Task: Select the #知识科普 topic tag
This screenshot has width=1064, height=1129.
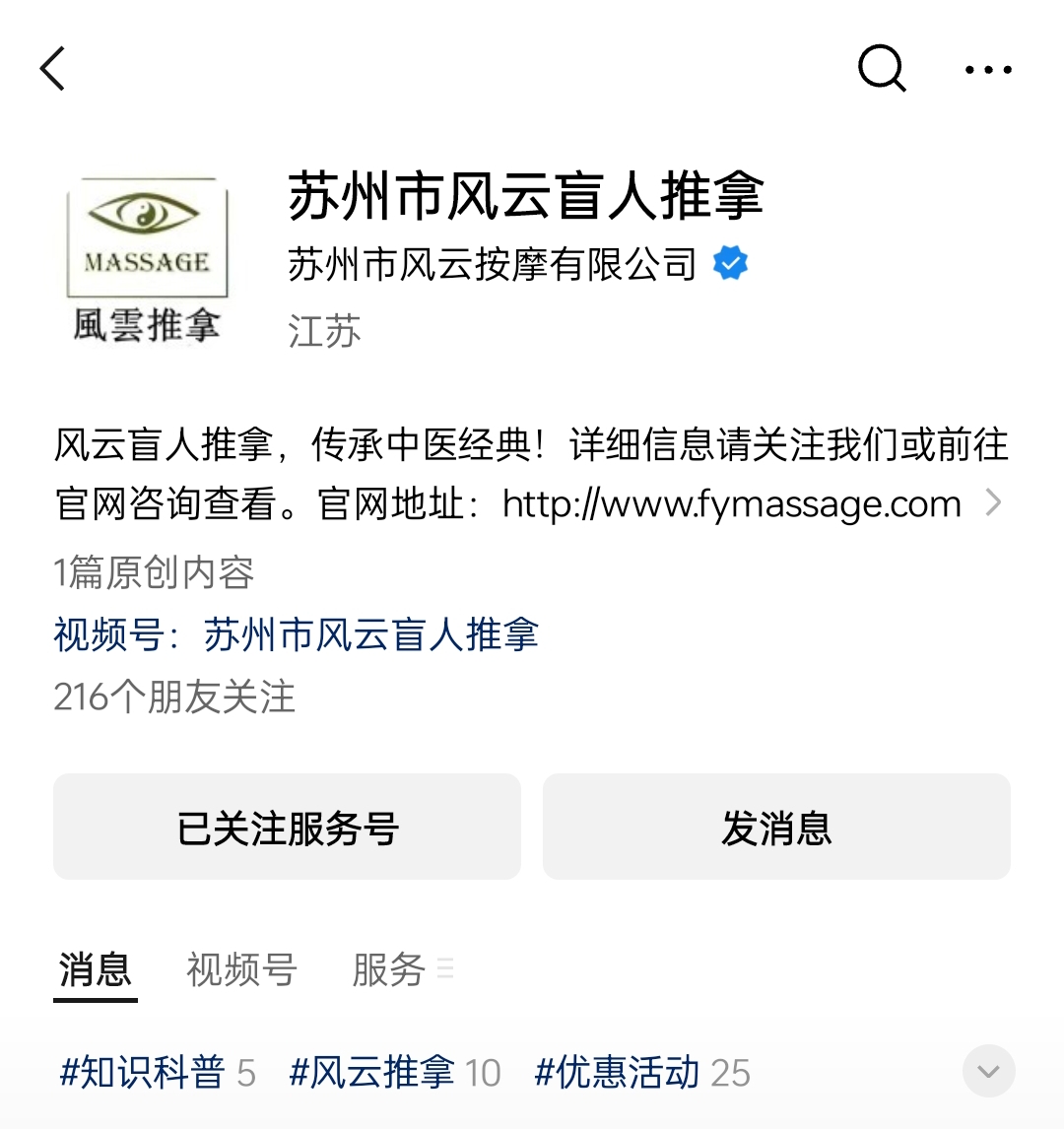Action: tap(158, 1072)
